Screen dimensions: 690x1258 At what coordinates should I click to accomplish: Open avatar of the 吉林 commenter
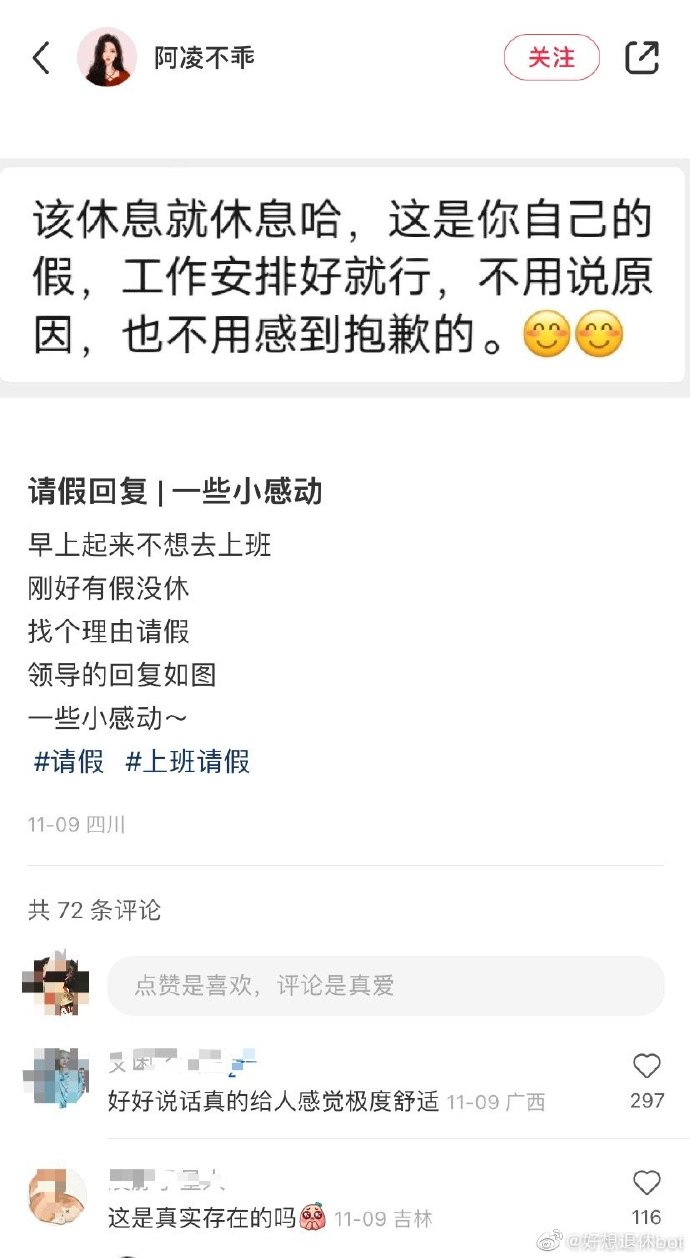55,1196
